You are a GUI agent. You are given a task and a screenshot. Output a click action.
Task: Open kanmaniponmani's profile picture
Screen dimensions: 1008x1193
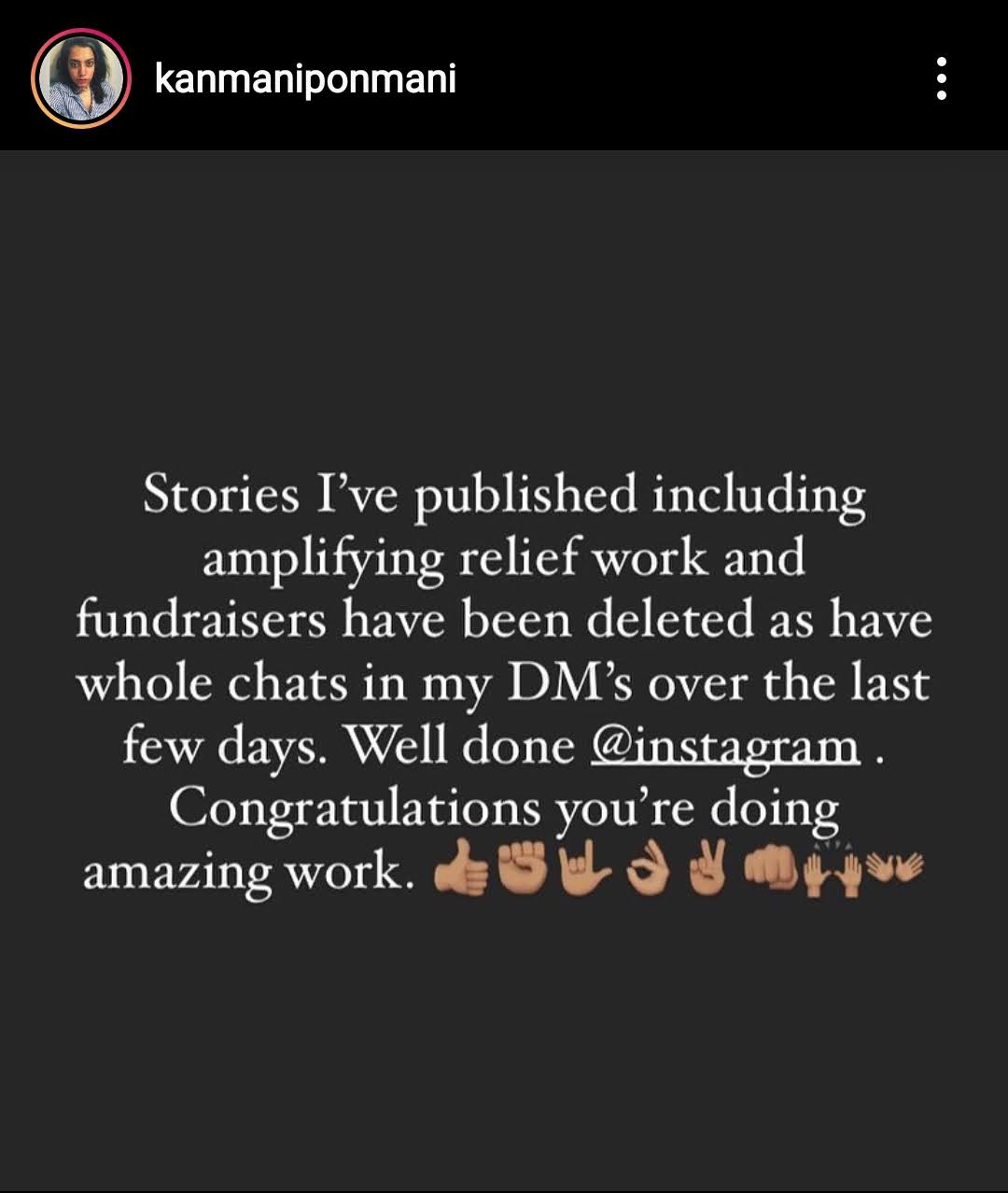tap(80, 78)
